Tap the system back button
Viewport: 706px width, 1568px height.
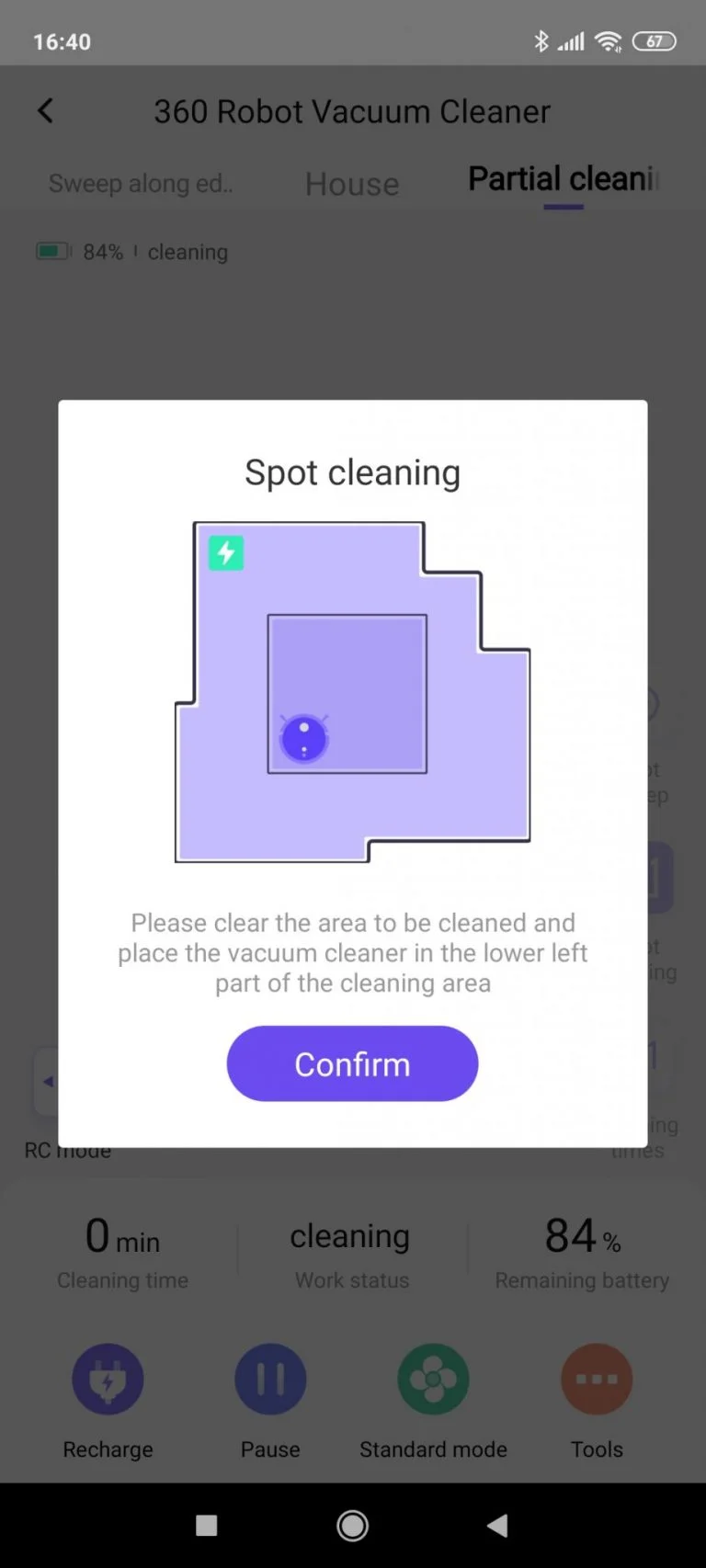click(x=497, y=1526)
